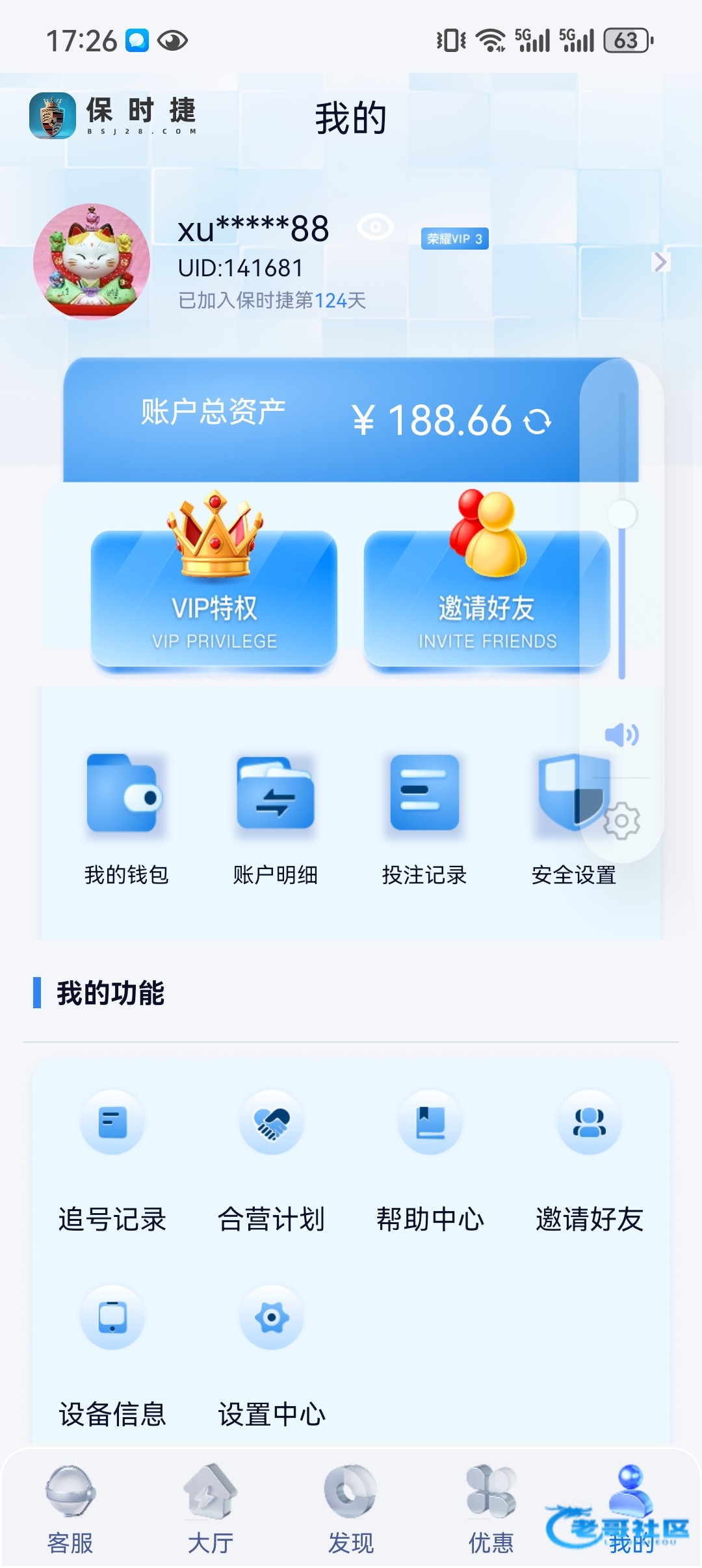Image resolution: width=702 pixels, height=1568 pixels.
Task: Open 设置中心
Action: pos(272,1353)
